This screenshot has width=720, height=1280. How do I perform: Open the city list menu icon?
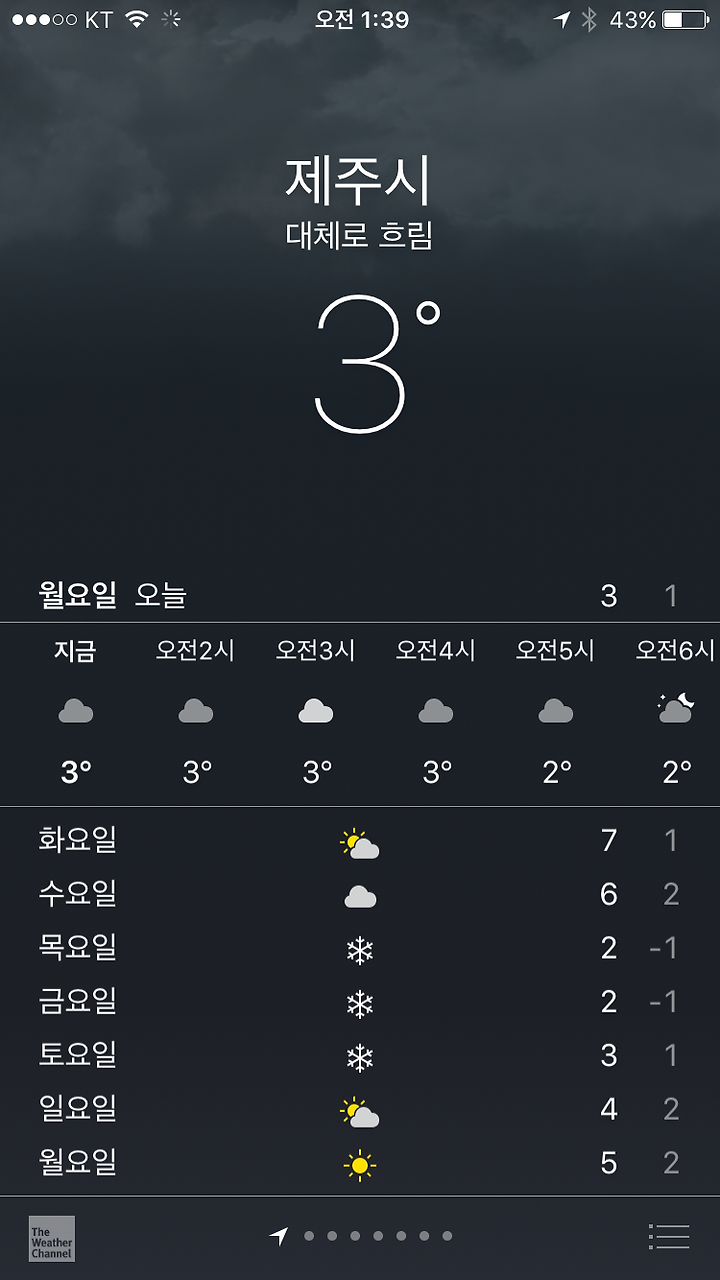click(x=669, y=1237)
